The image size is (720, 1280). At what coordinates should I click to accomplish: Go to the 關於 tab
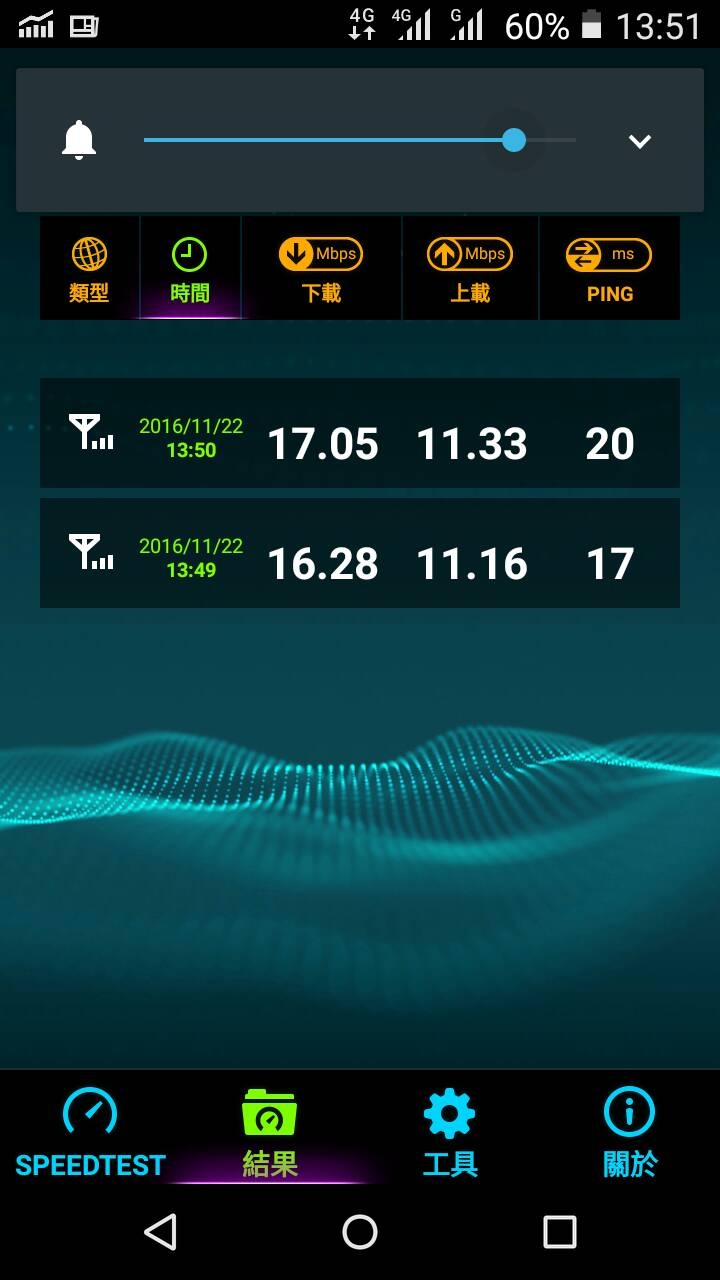pos(630,1130)
